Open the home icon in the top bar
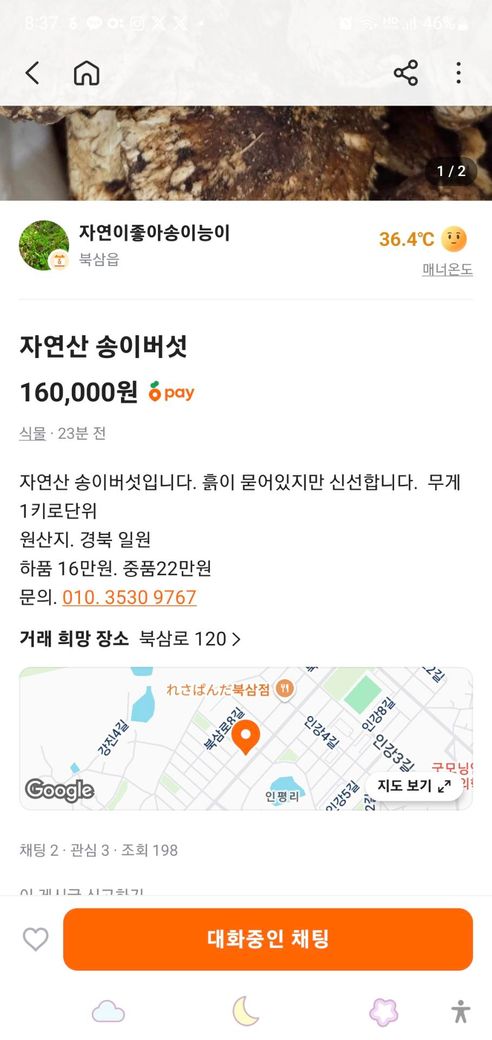This screenshot has height=1040, width=492. [x=86, y=73]
